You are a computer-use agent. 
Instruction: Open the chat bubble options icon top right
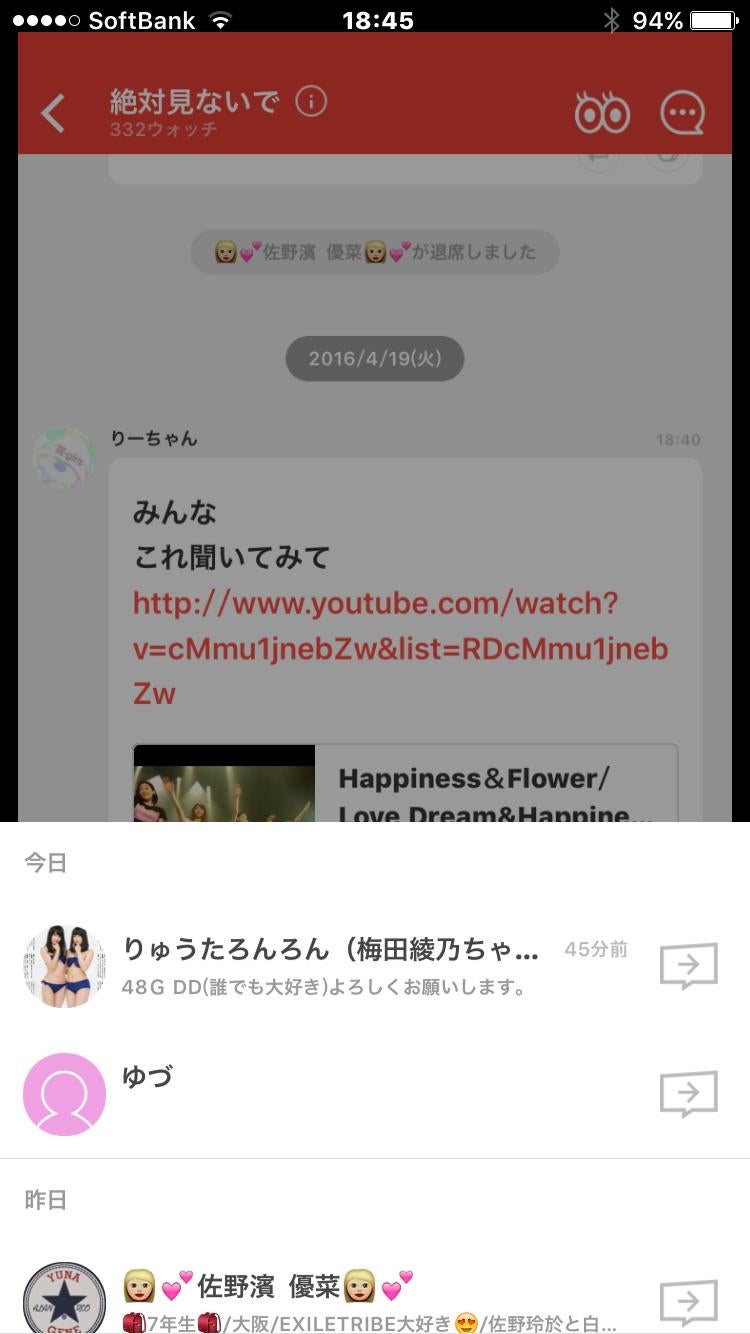click(x=684, y=113)
